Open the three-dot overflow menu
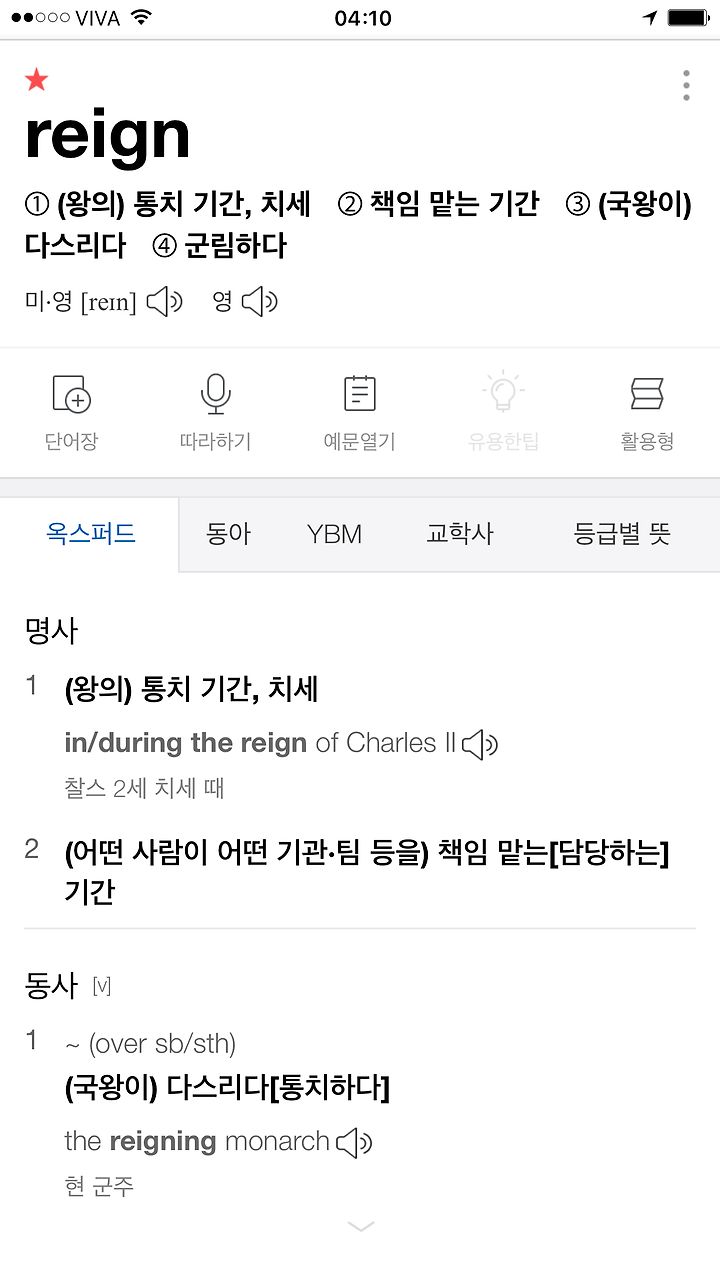Image resolution: width=720 pixels, height=1280 pixels. 686,85
